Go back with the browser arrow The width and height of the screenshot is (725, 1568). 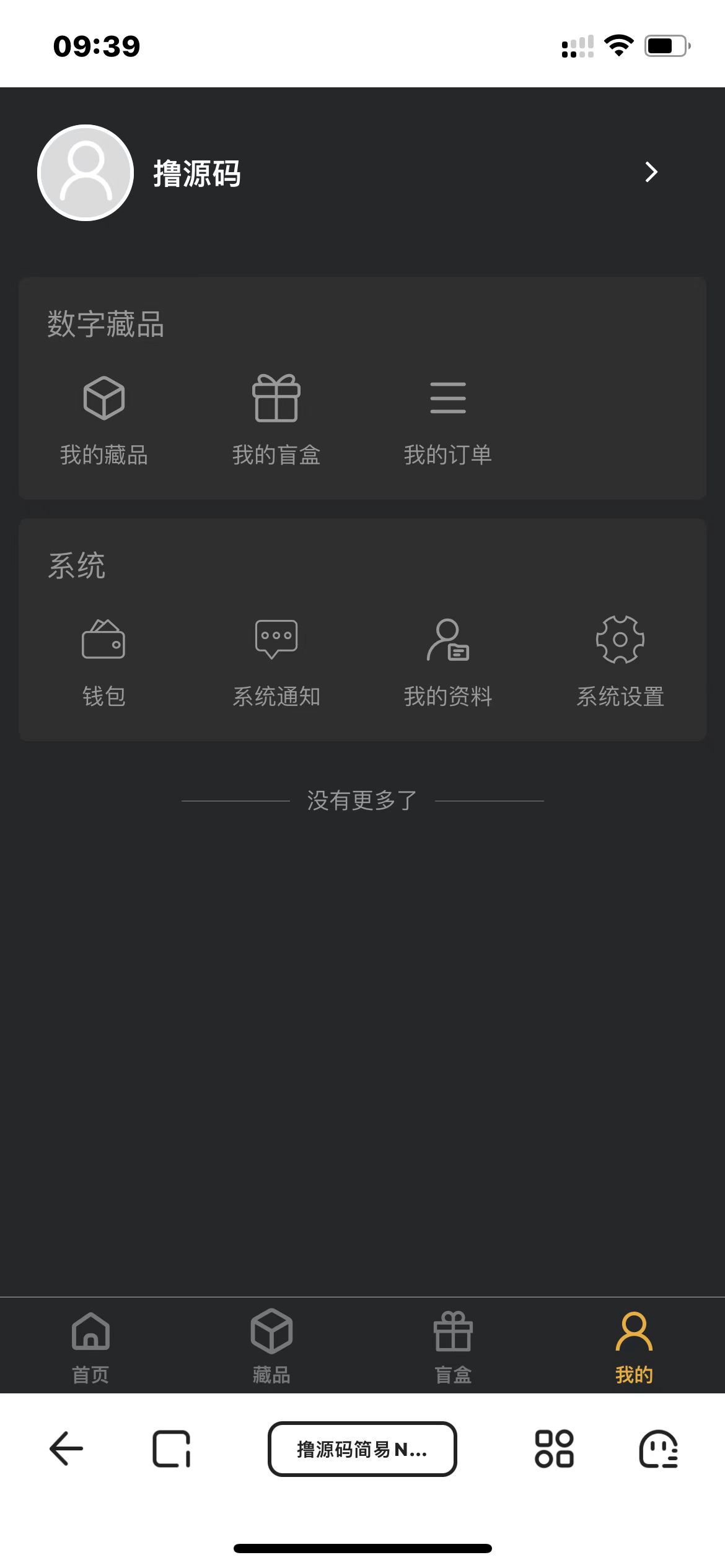[66, 1449]
